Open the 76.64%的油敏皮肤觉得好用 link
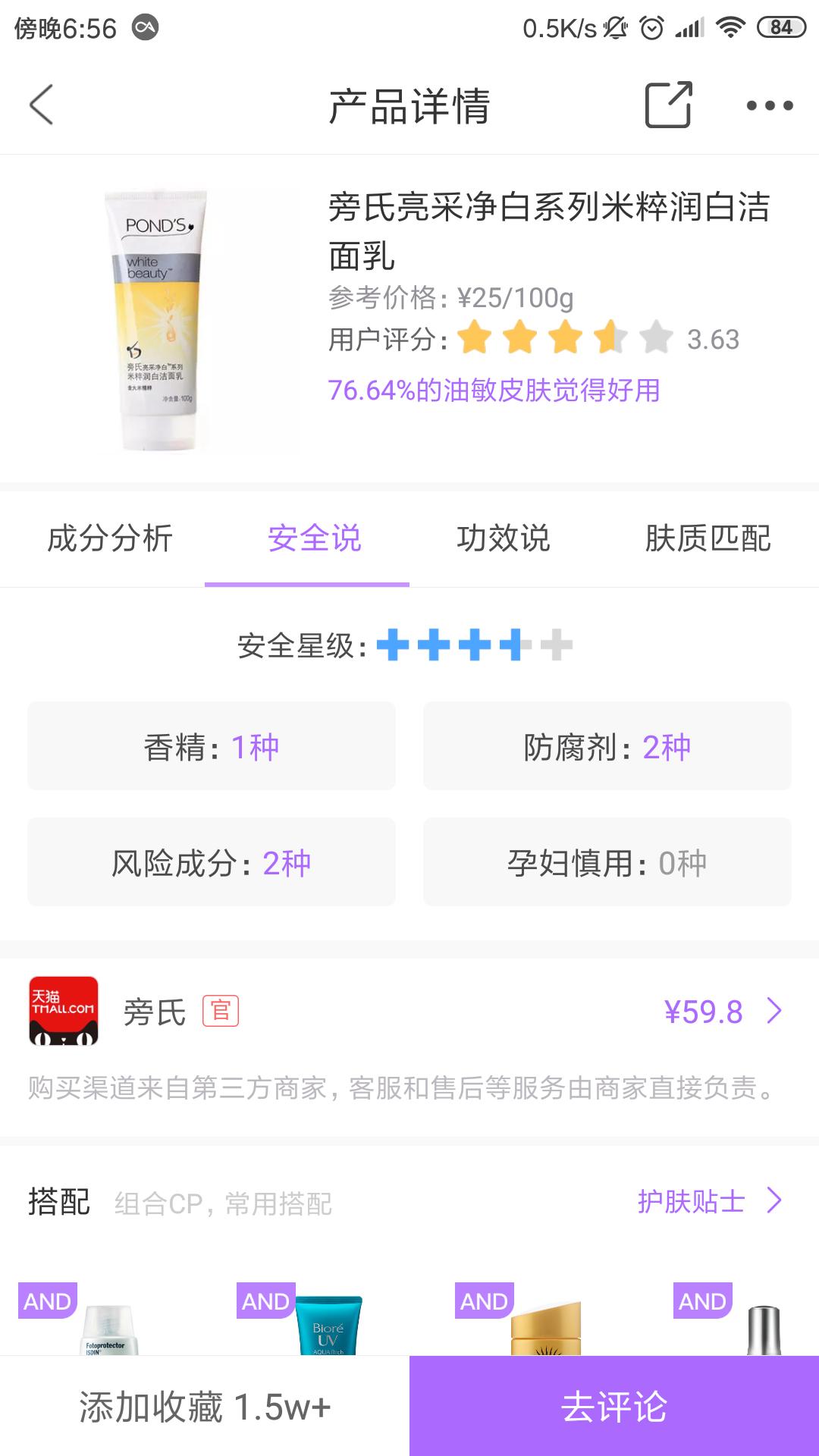Viewport: 819px width, 1456px height. click(494, 389)
